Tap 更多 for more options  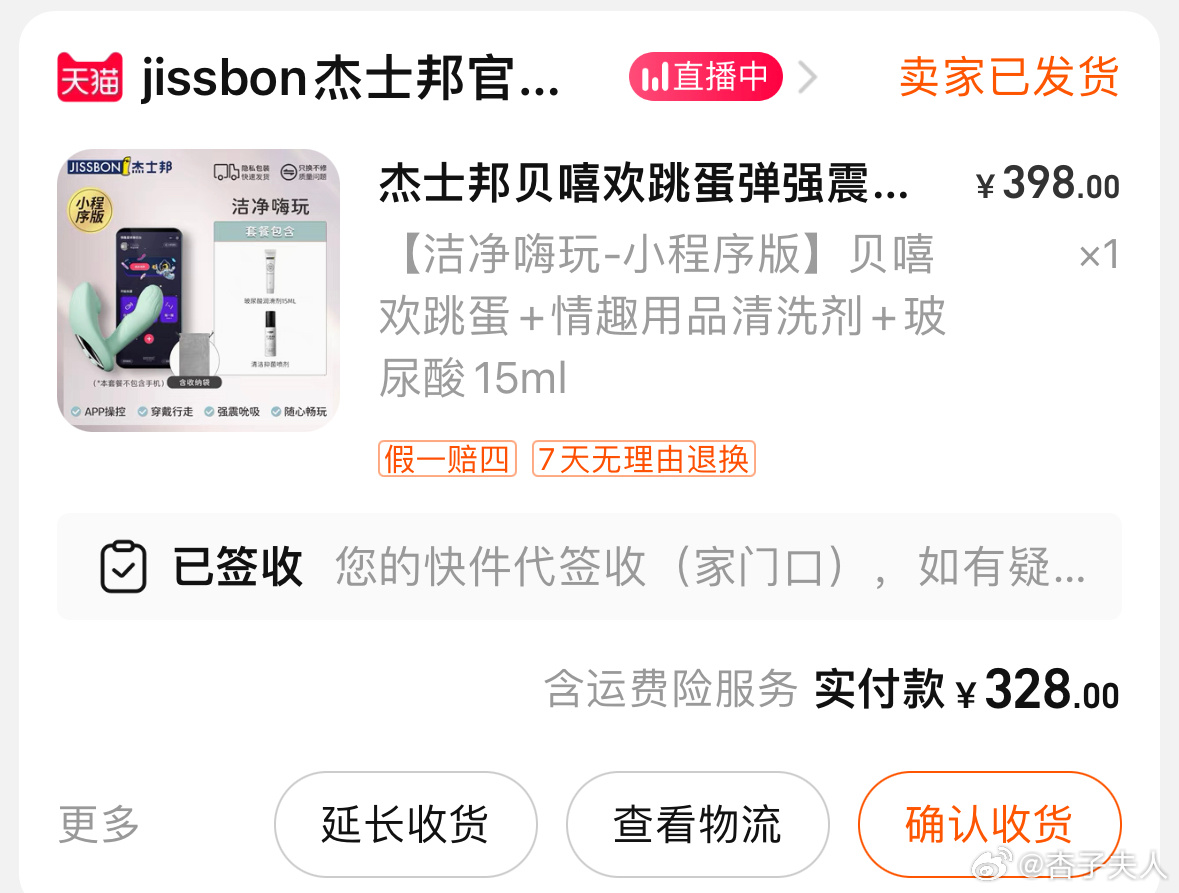[99, 825]
